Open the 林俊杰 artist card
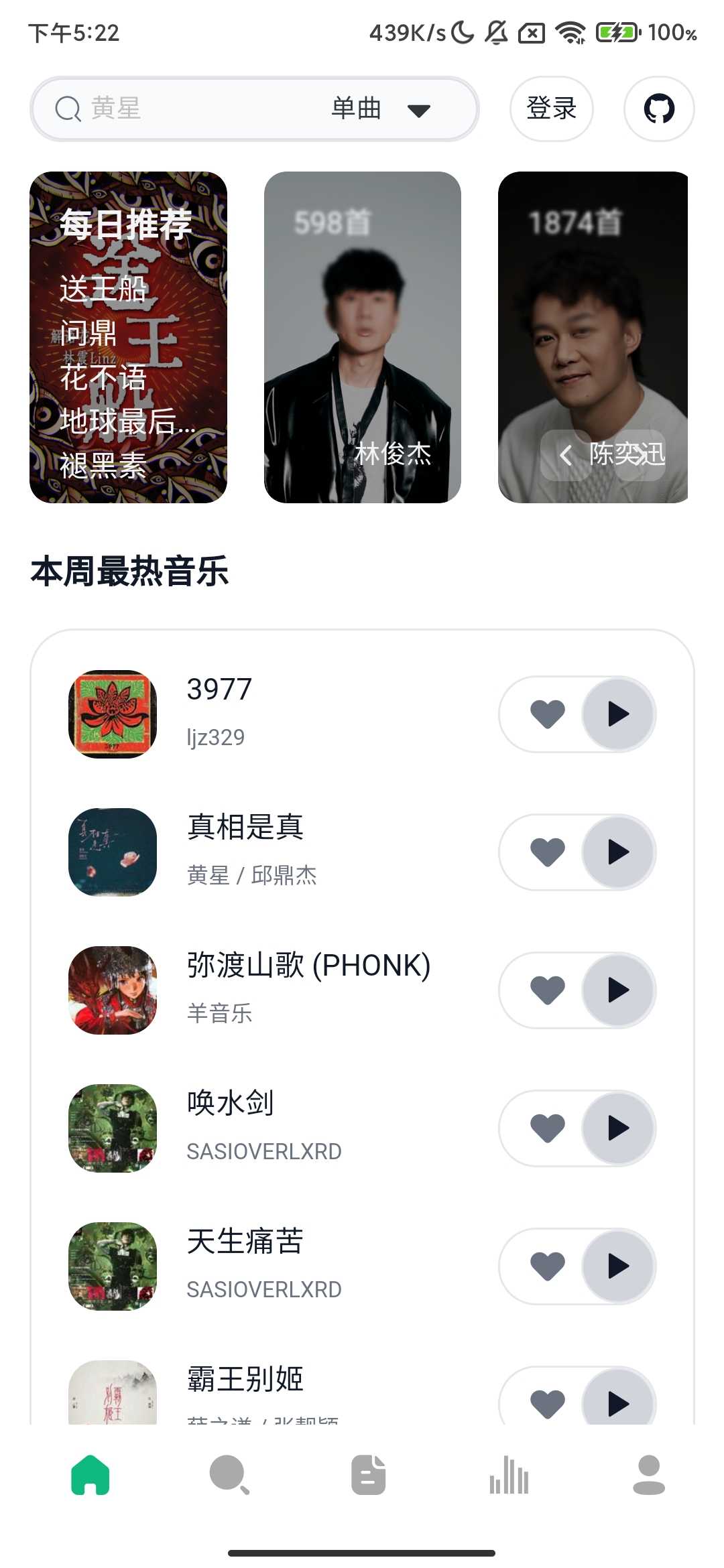724x1568 pixels. pos(362,337)
